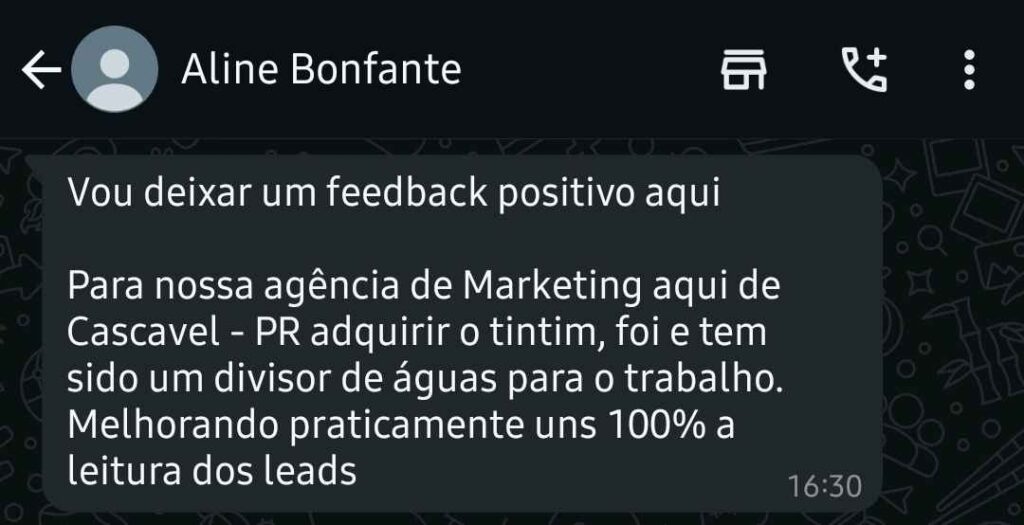Open Aline Bonfante's contact info
Image resolution: width=1024 pixels, height=525 pixels.
[x=320, y=70]
